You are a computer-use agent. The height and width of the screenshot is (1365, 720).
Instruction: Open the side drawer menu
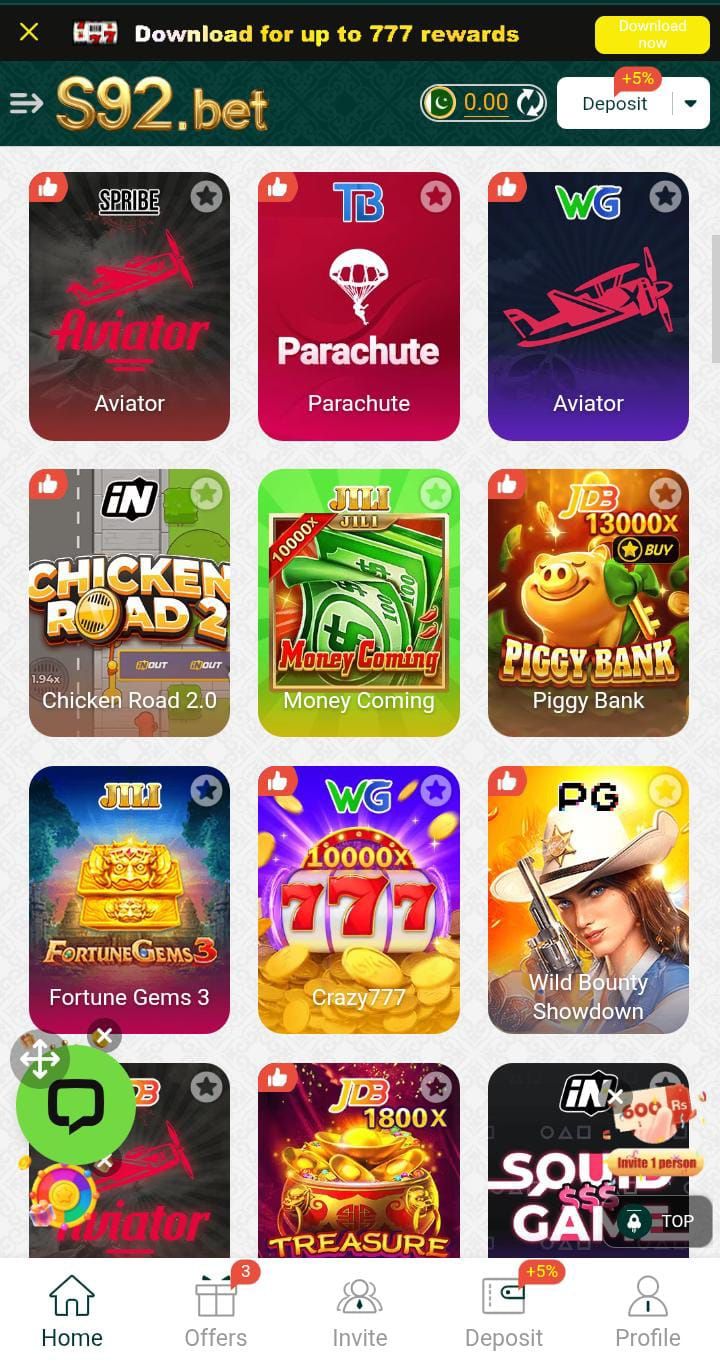click(x=26, y=103)
